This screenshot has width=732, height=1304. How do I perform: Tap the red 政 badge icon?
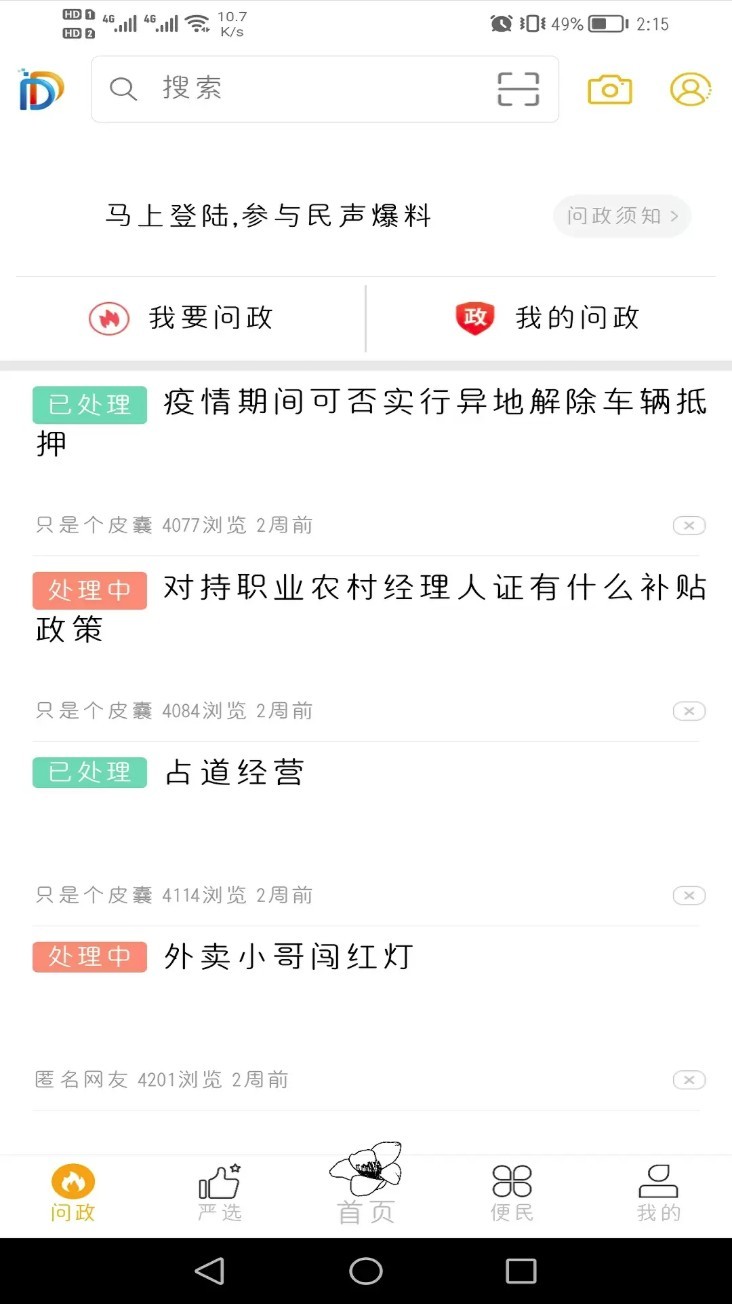pyautogui.click(x=474, y=317)
